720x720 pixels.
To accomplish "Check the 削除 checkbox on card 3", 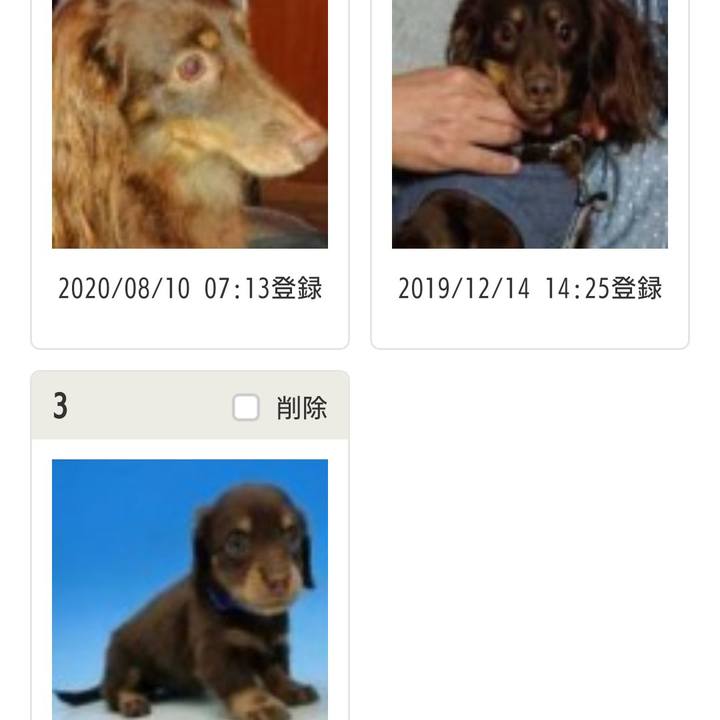I will (246, 407).
